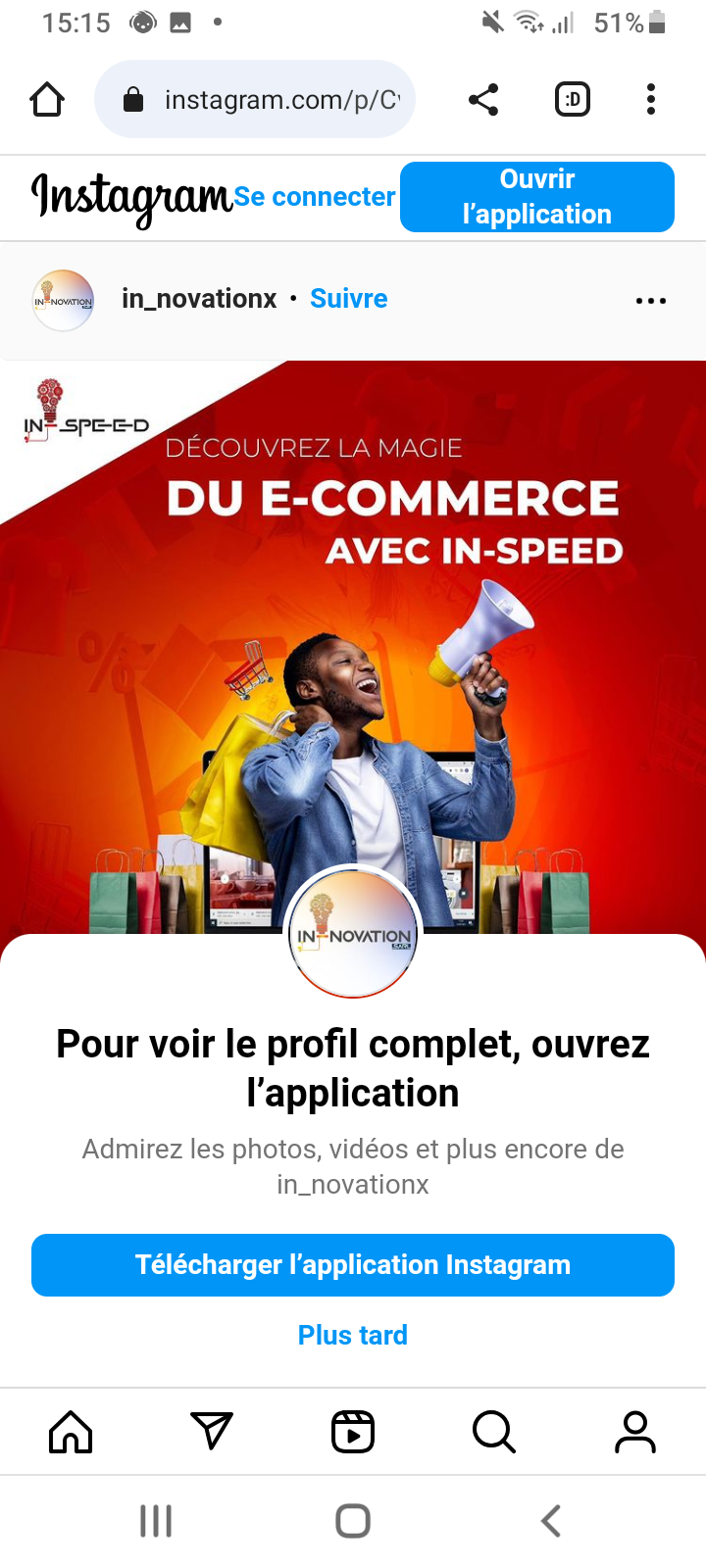Tap Télécharger l'application Instagram
Viewport: 706px width, 1568px height.
353,1265
